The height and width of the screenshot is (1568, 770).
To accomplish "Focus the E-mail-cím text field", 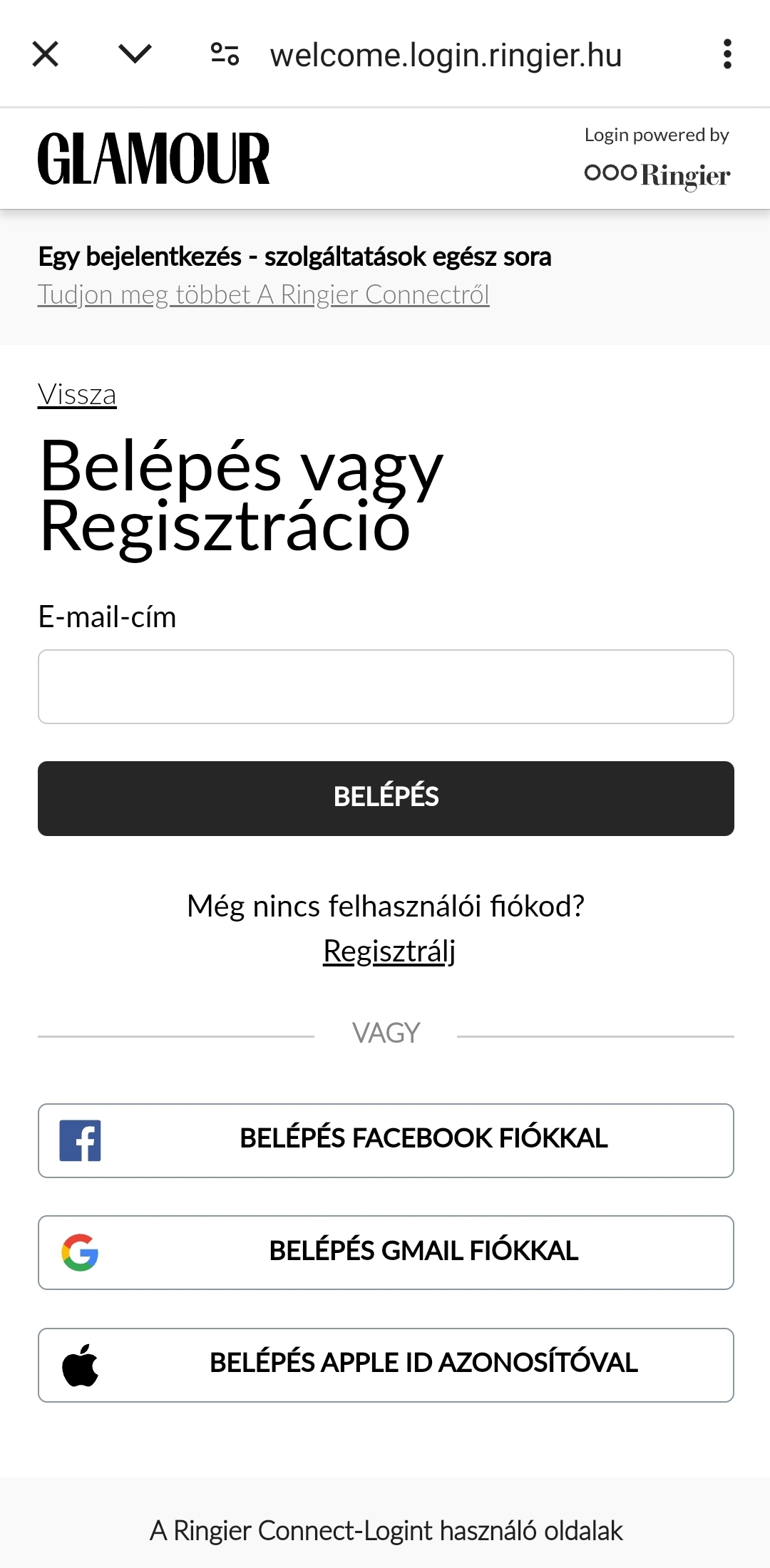I will (386, 686).
